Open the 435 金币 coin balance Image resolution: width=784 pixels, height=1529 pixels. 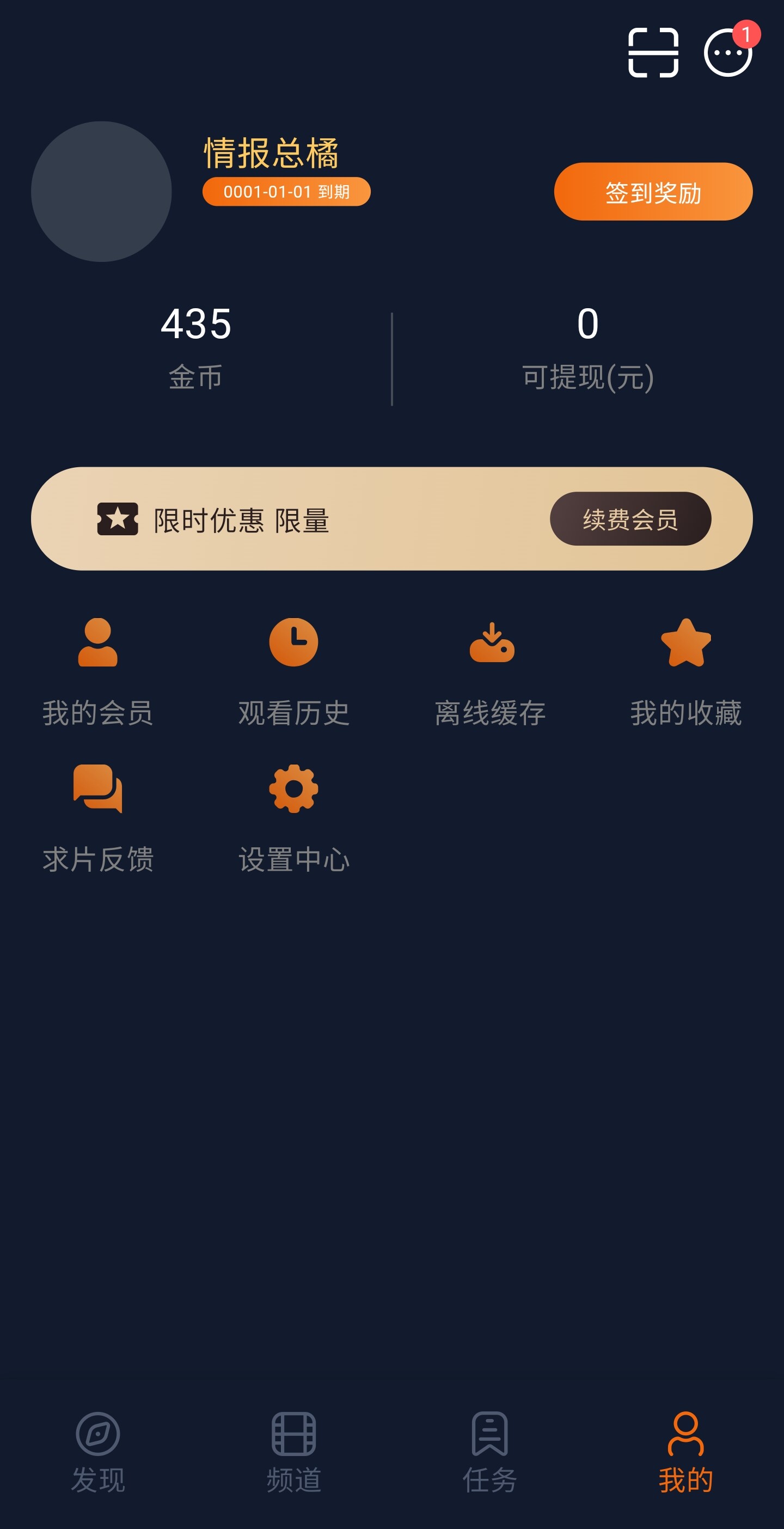(x=196, y=347)
